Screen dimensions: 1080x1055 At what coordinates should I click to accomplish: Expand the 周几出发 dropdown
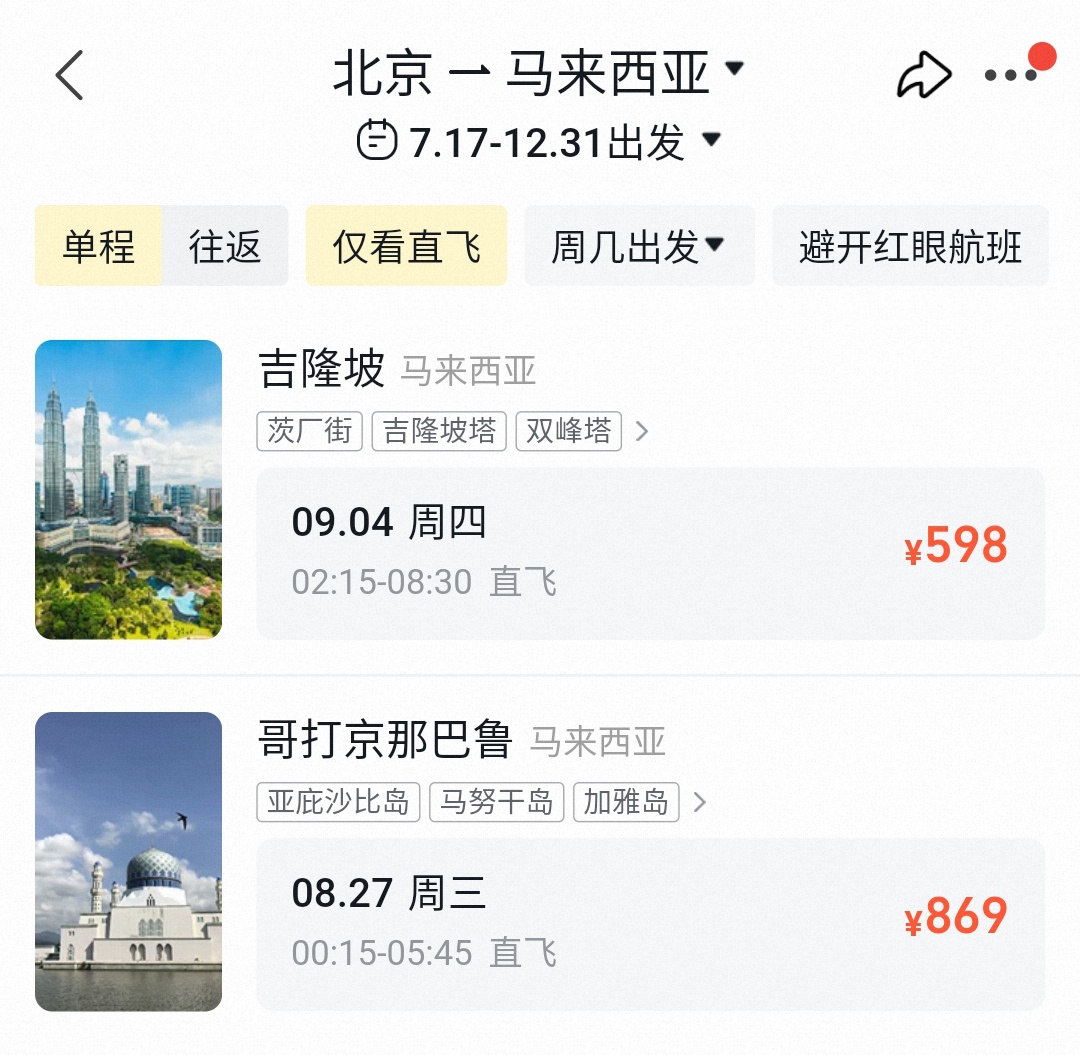point(638,246)
